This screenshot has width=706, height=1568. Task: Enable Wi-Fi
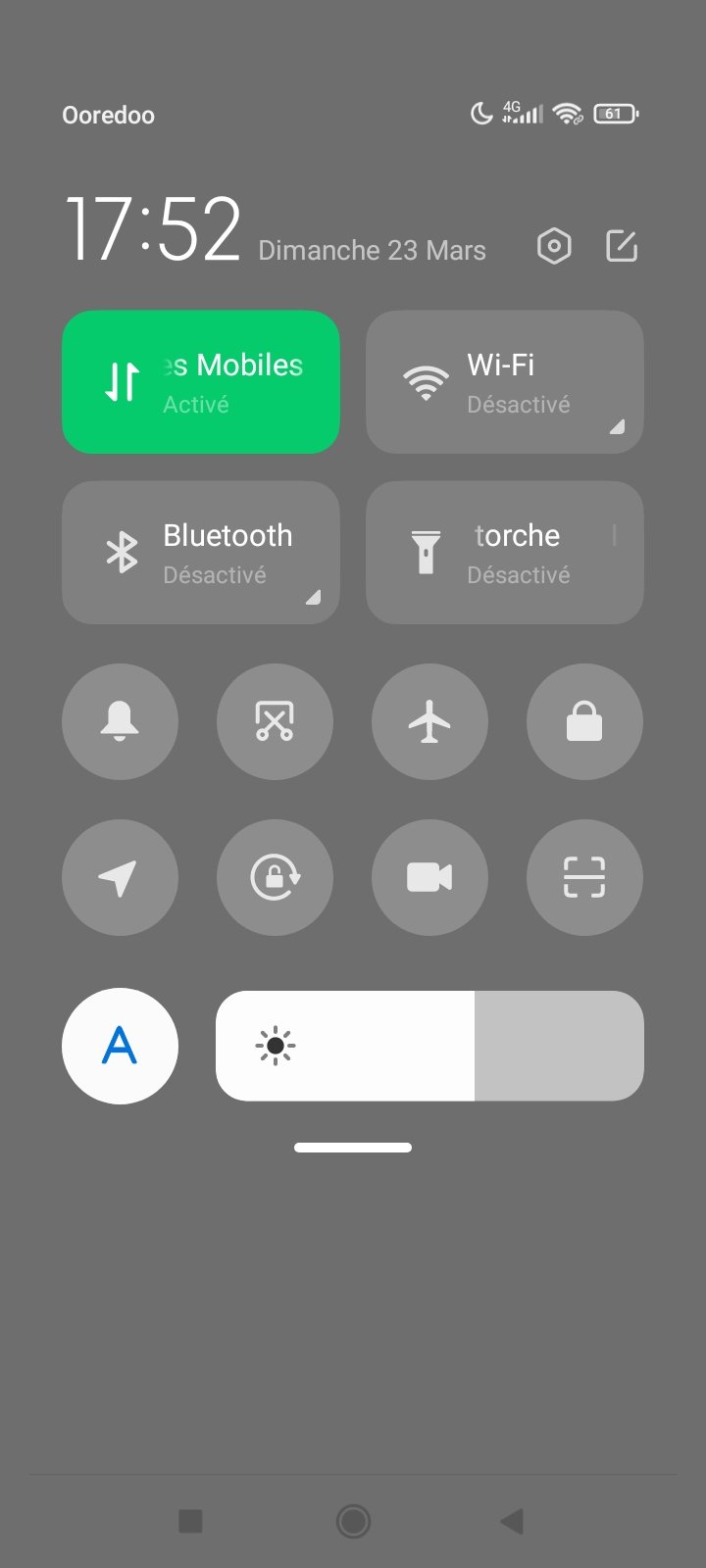(x=504, y=382)
